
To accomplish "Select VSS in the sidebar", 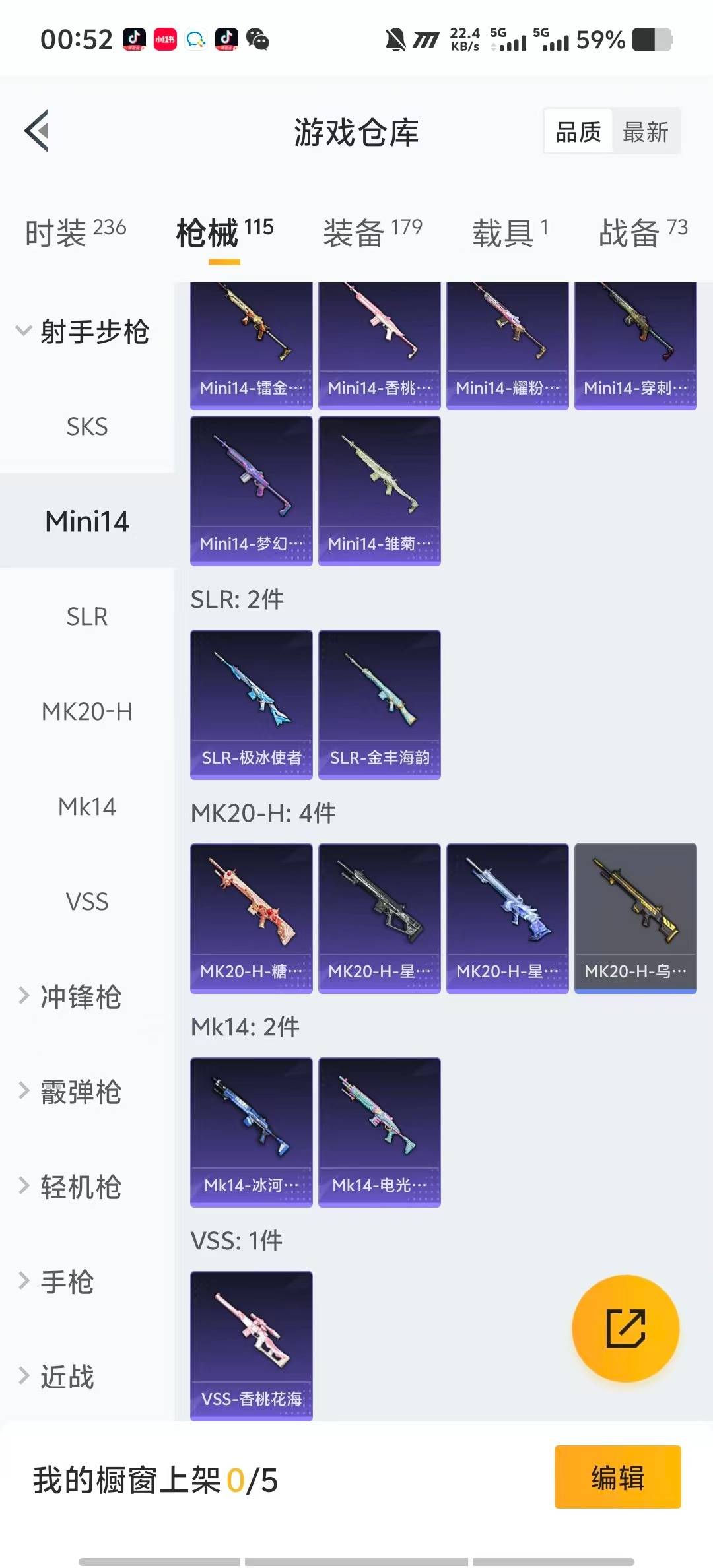I will (x=86, y=901).
